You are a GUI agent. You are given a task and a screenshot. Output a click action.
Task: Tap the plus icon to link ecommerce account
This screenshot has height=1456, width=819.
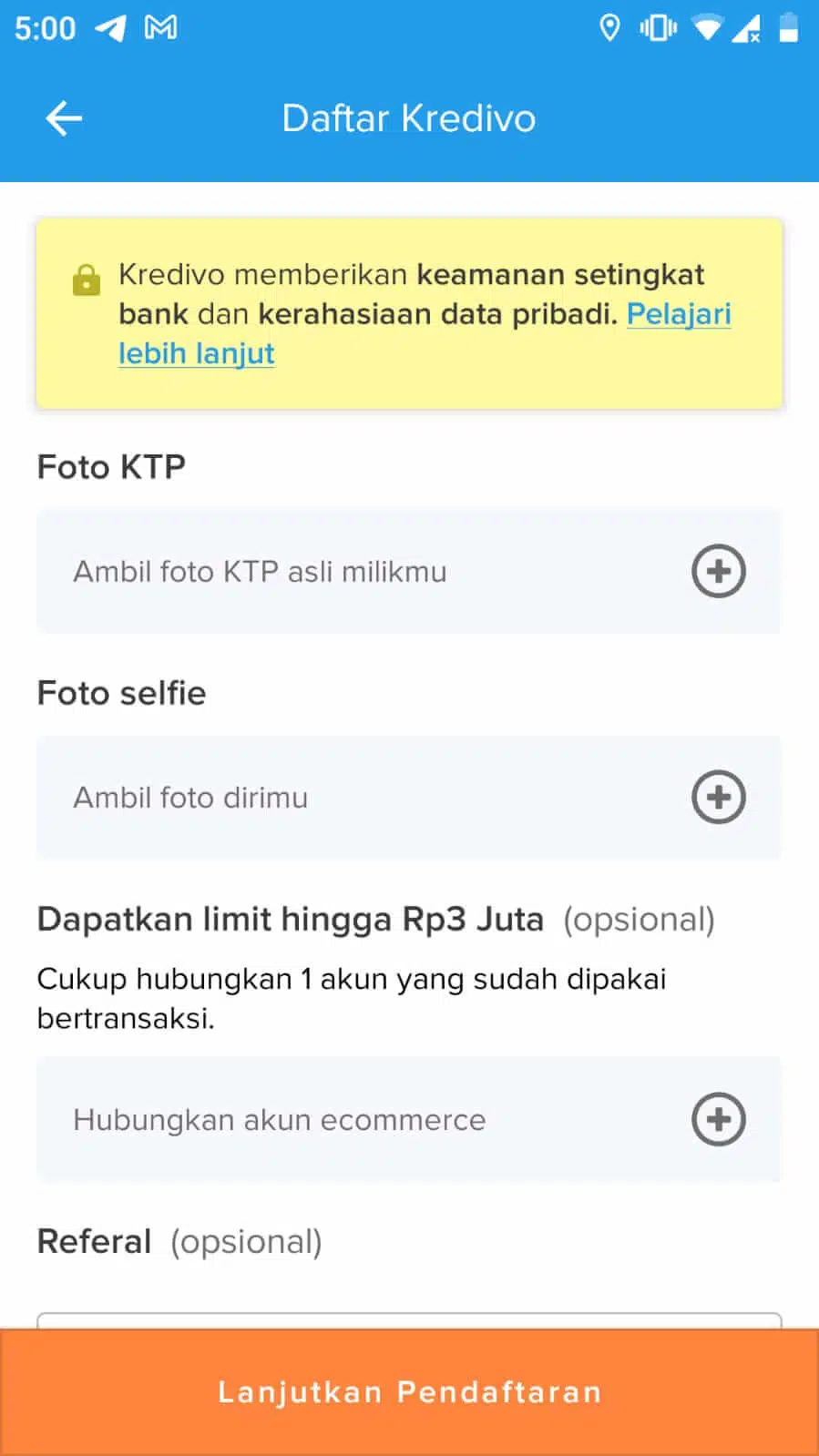coord(718,1120)
